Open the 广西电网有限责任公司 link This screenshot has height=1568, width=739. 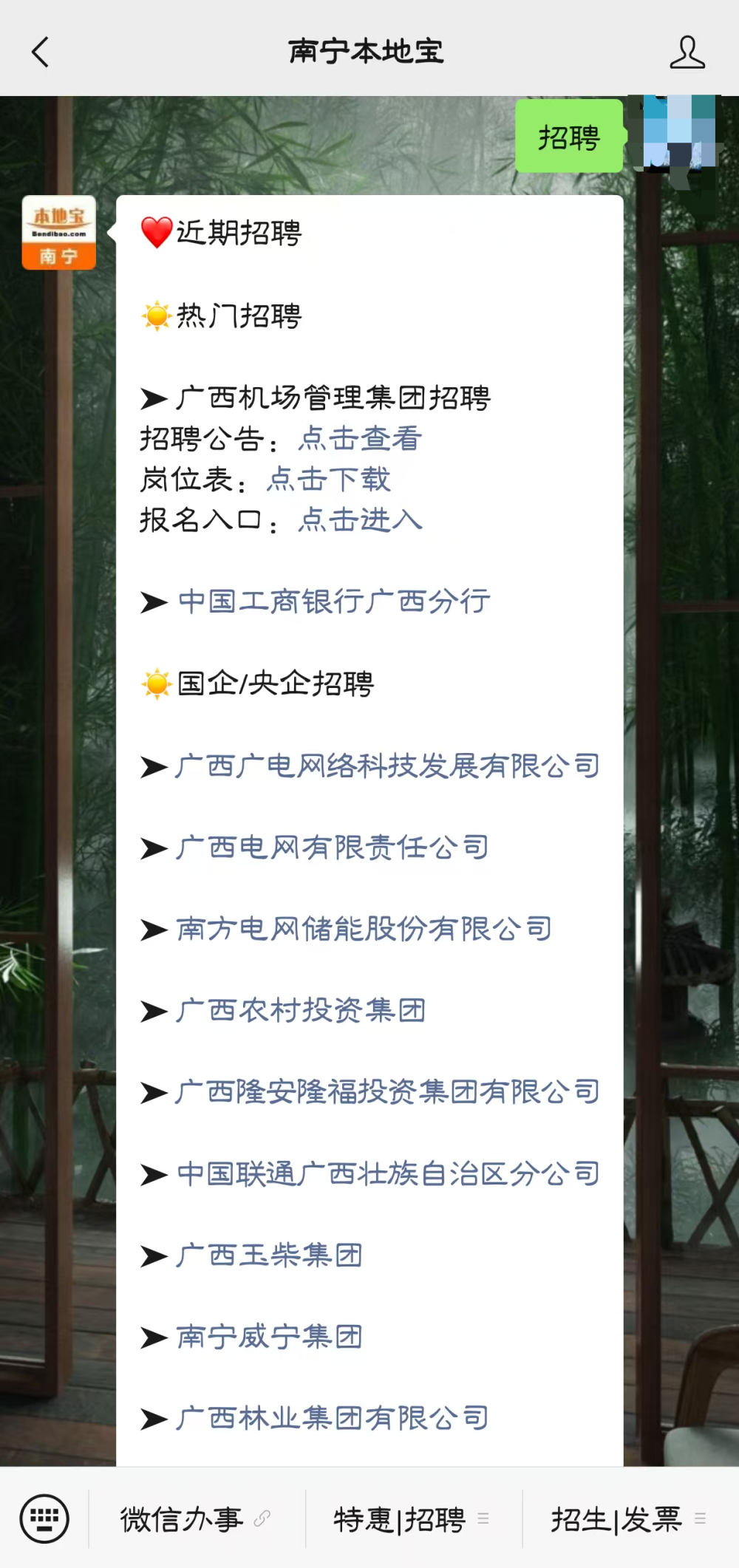(x=333, y=848)
